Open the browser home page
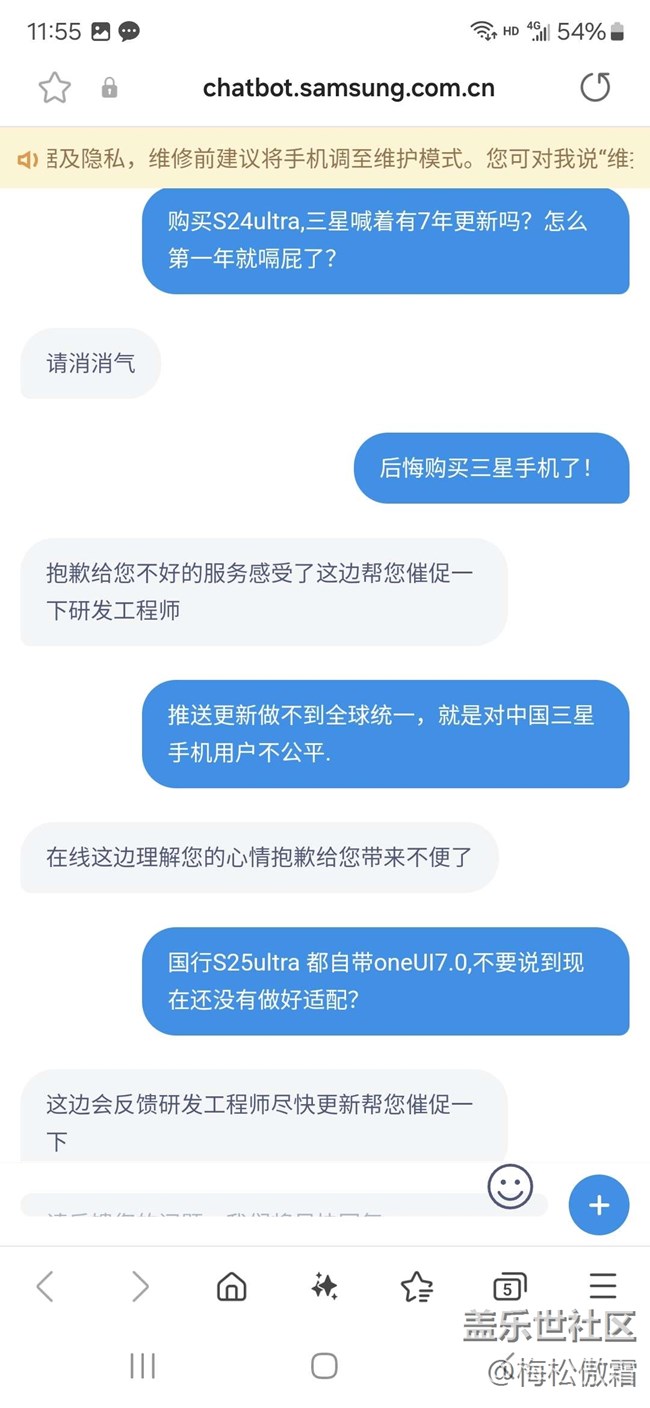Viewport: 650px width, 1408px height. 232,1286
